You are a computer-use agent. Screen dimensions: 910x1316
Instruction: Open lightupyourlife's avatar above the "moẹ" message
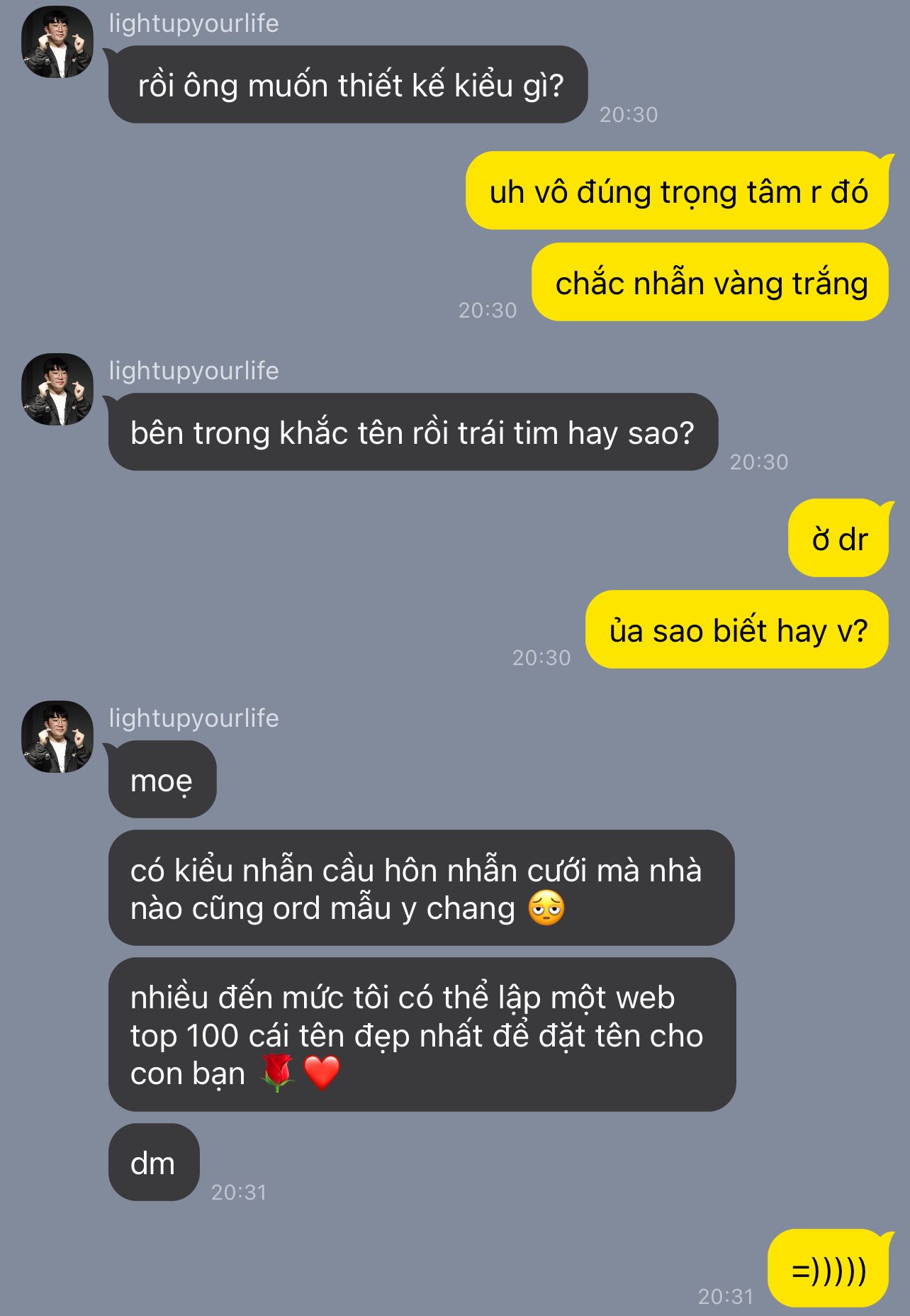(57, 737)
